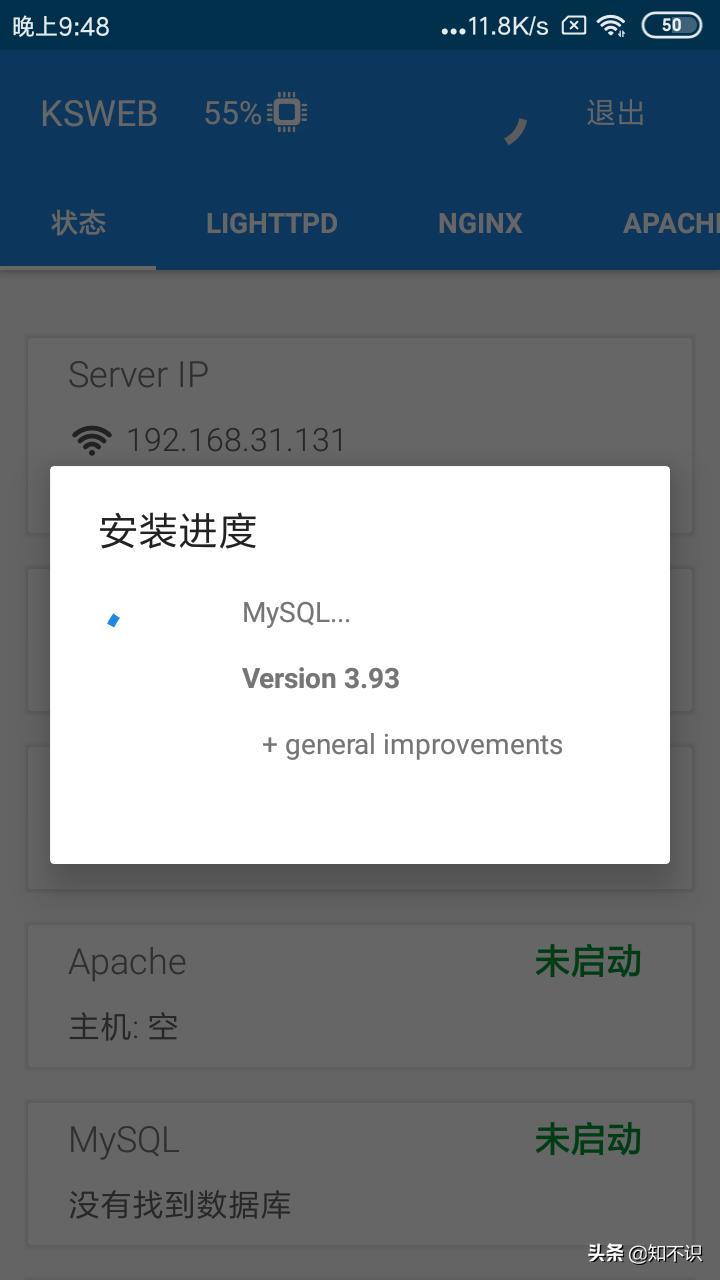The width and height of the screenshot is (720, 1280).
Task: Tap 未启动 next to Apache
Action: tap(587, 961)
